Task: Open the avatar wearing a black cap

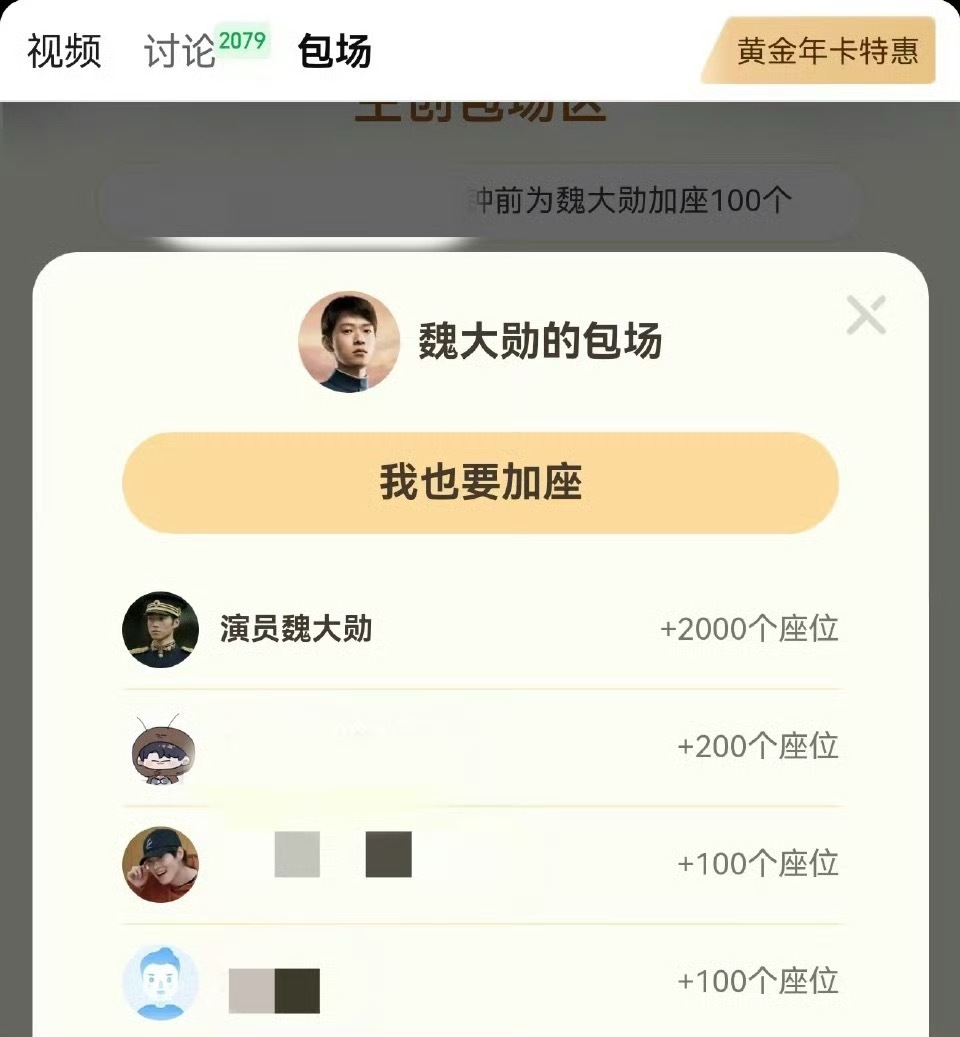Action: coord(160,864)
